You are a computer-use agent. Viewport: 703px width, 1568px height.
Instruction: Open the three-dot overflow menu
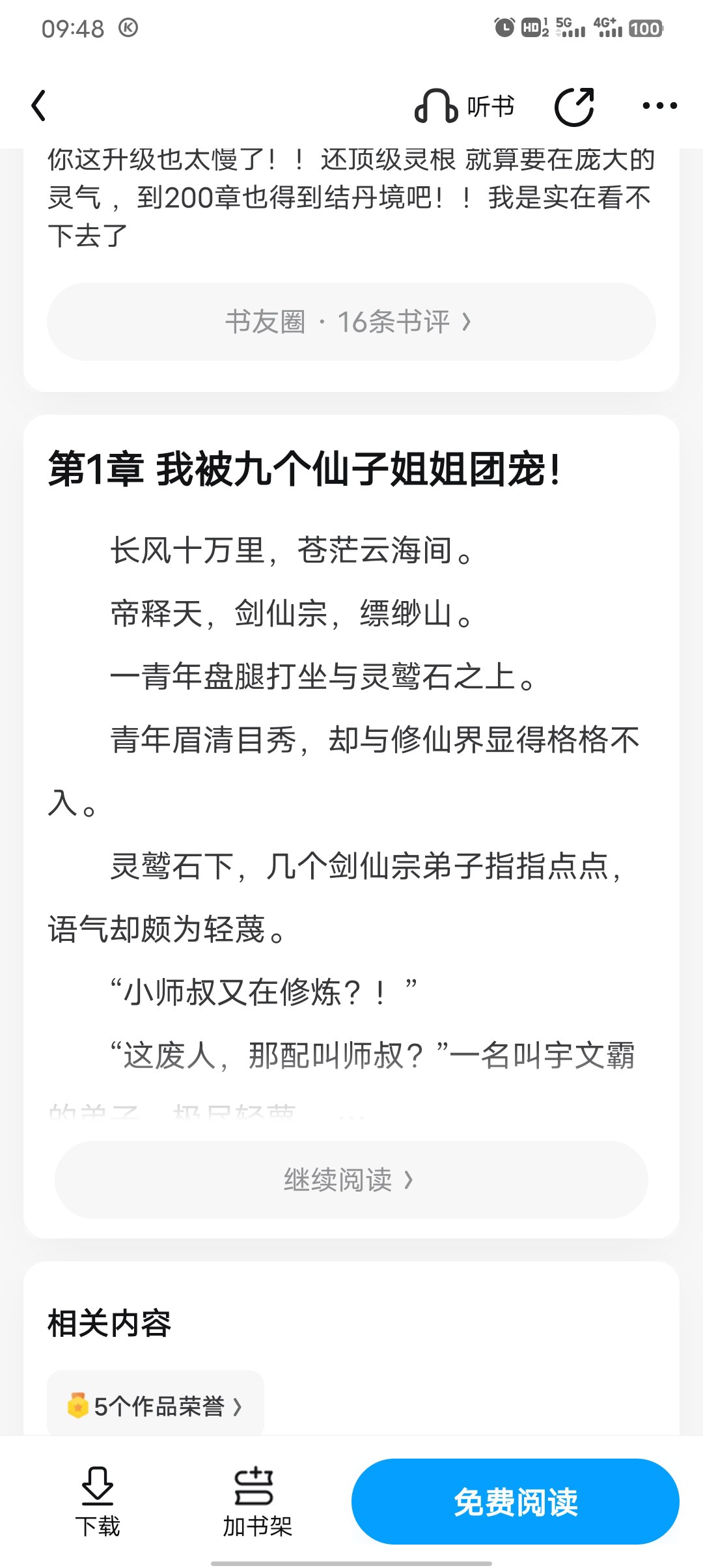coord(659,106)
